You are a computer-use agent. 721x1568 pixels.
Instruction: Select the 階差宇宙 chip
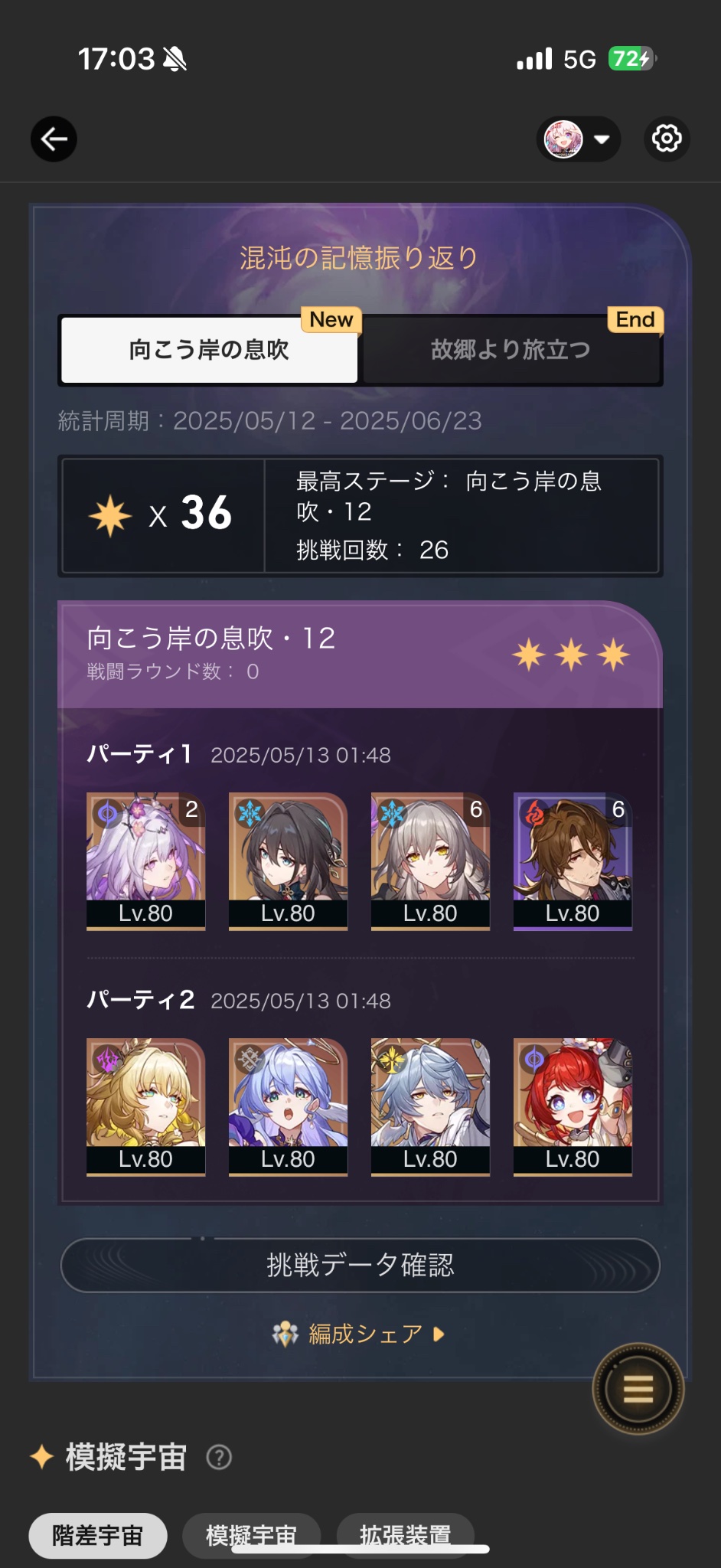tap(97, 1535)
